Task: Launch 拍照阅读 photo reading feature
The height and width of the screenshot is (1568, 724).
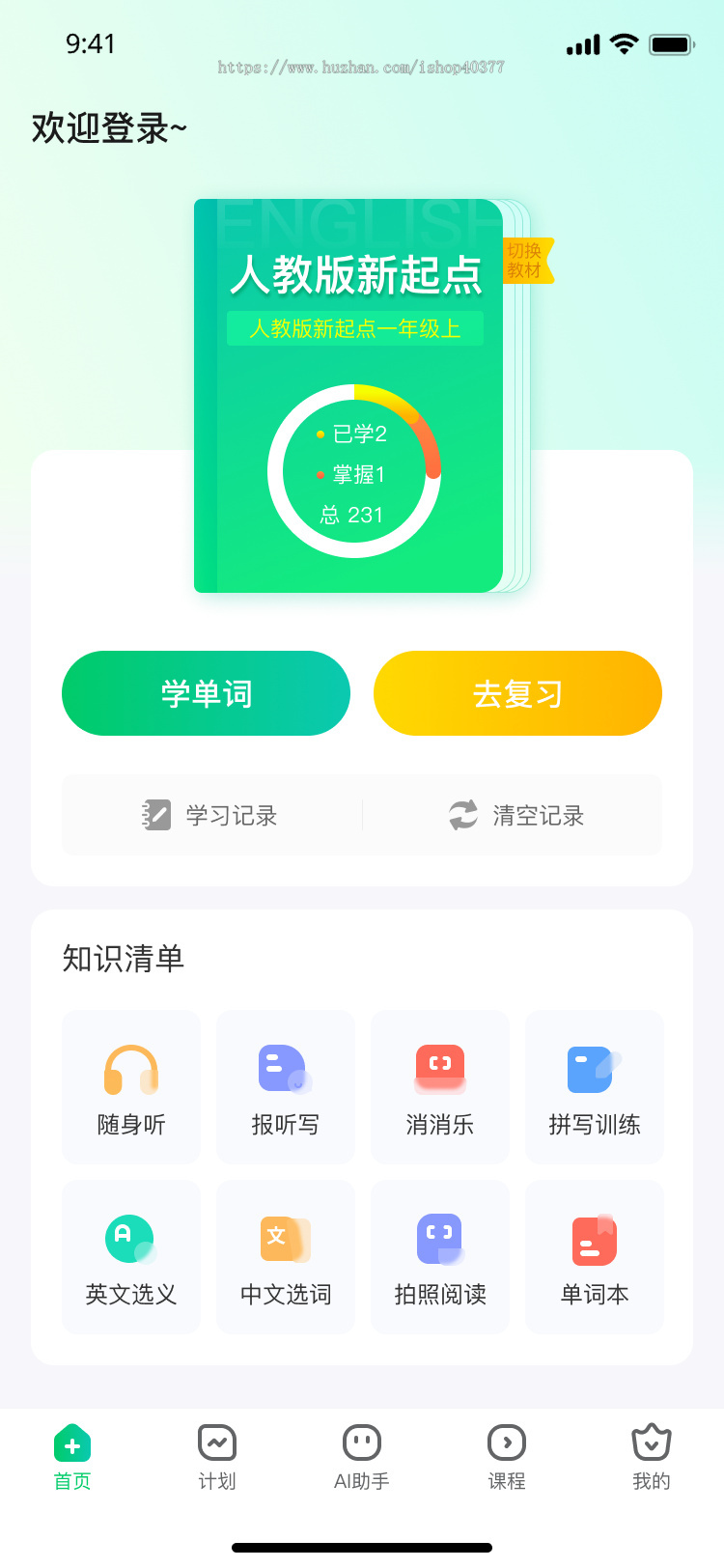Action: coord(439,1255)
